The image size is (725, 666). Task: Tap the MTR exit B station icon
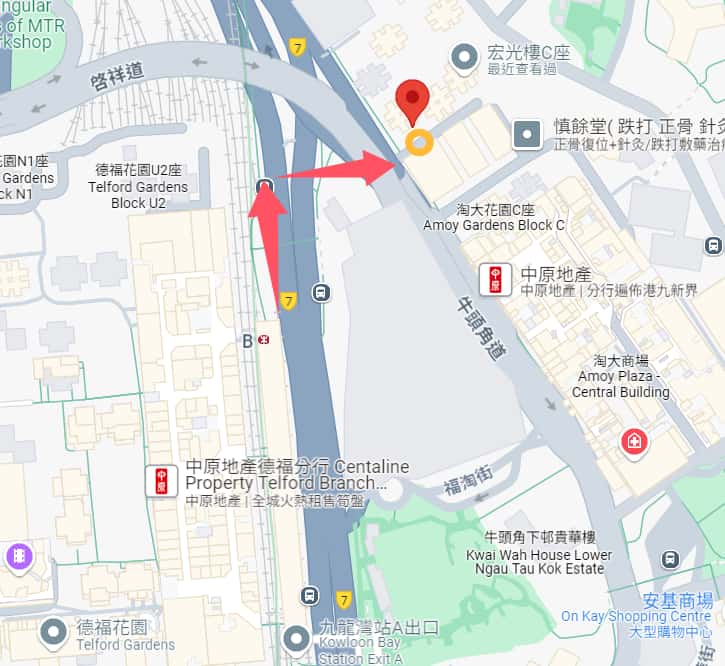264,340
